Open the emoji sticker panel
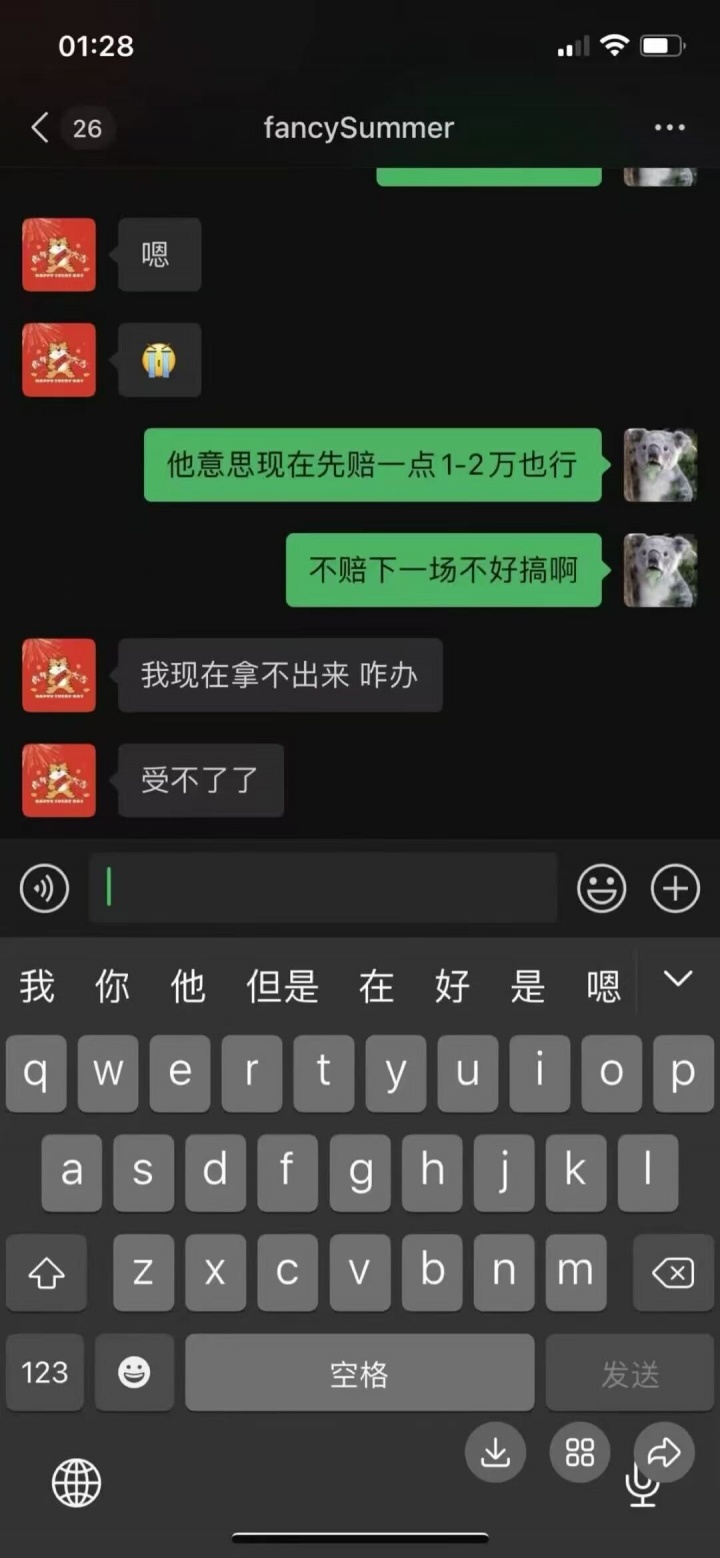Viewport: 720px width, 1558px height. click(602, 888)
